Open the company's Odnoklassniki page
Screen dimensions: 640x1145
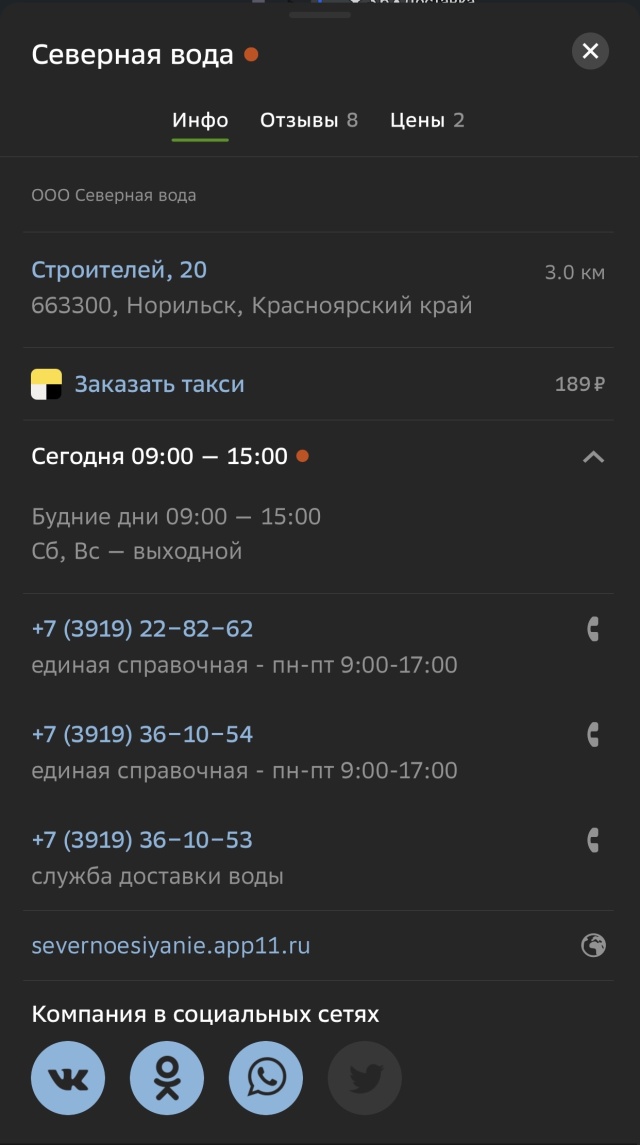[x=167, y=1079]
